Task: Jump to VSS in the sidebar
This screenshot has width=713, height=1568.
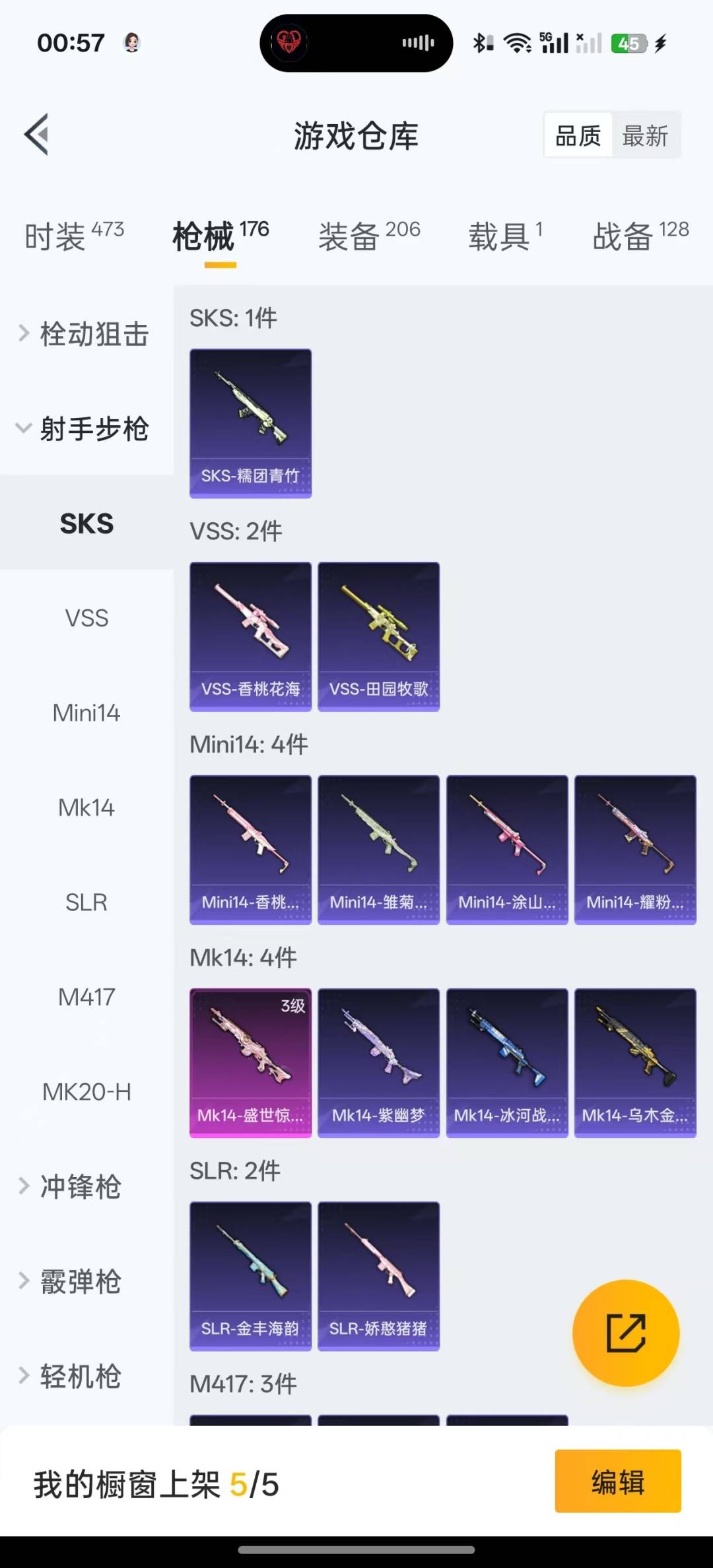Action: coord(86,618)
